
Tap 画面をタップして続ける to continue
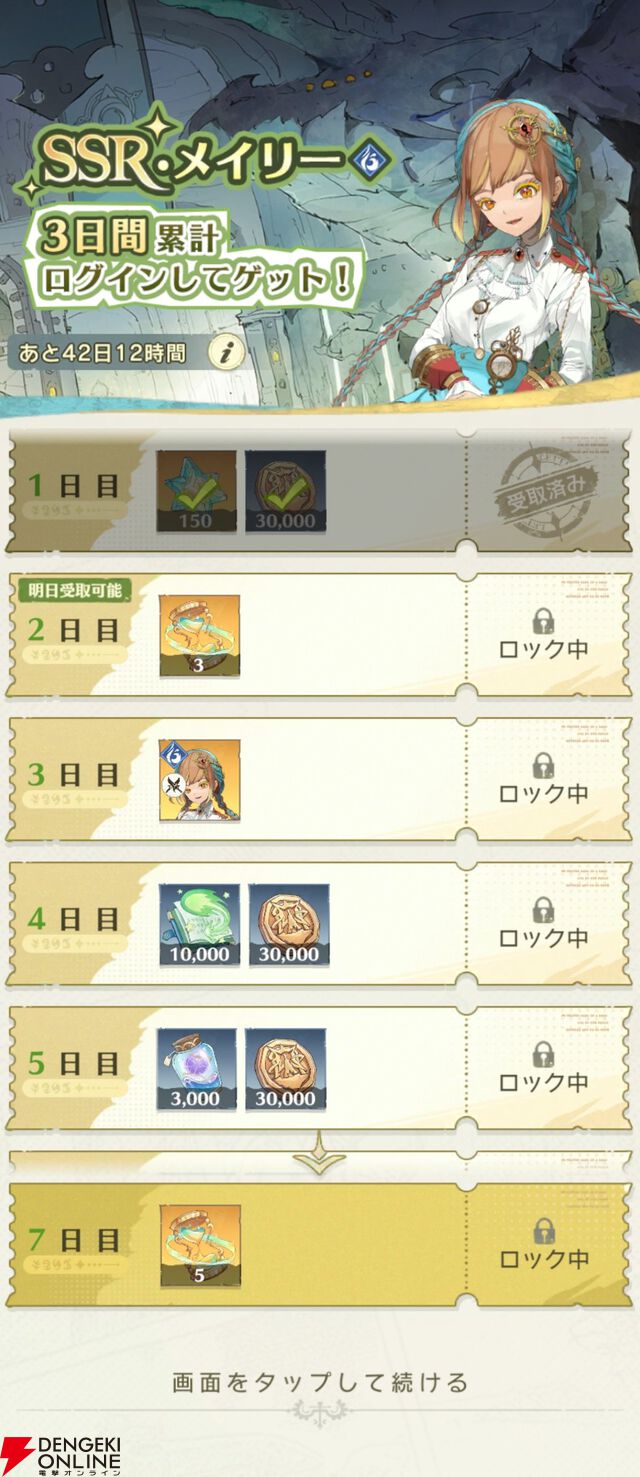pos(320,1383)
